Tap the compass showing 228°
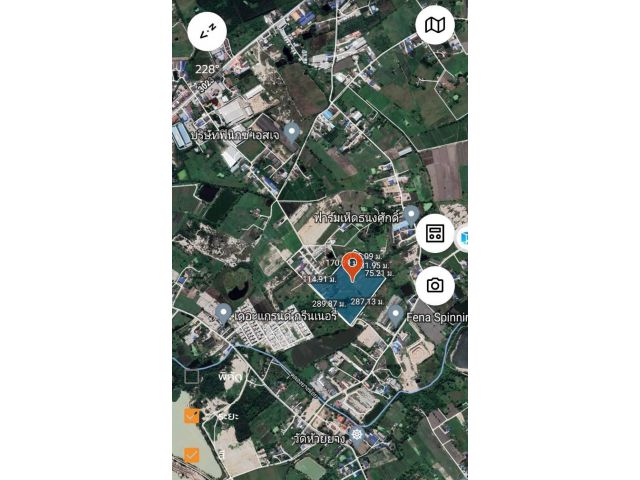Image resolution: width=640 pixels, height=480 pixels. pyautogui.click(x=207, y=33)
